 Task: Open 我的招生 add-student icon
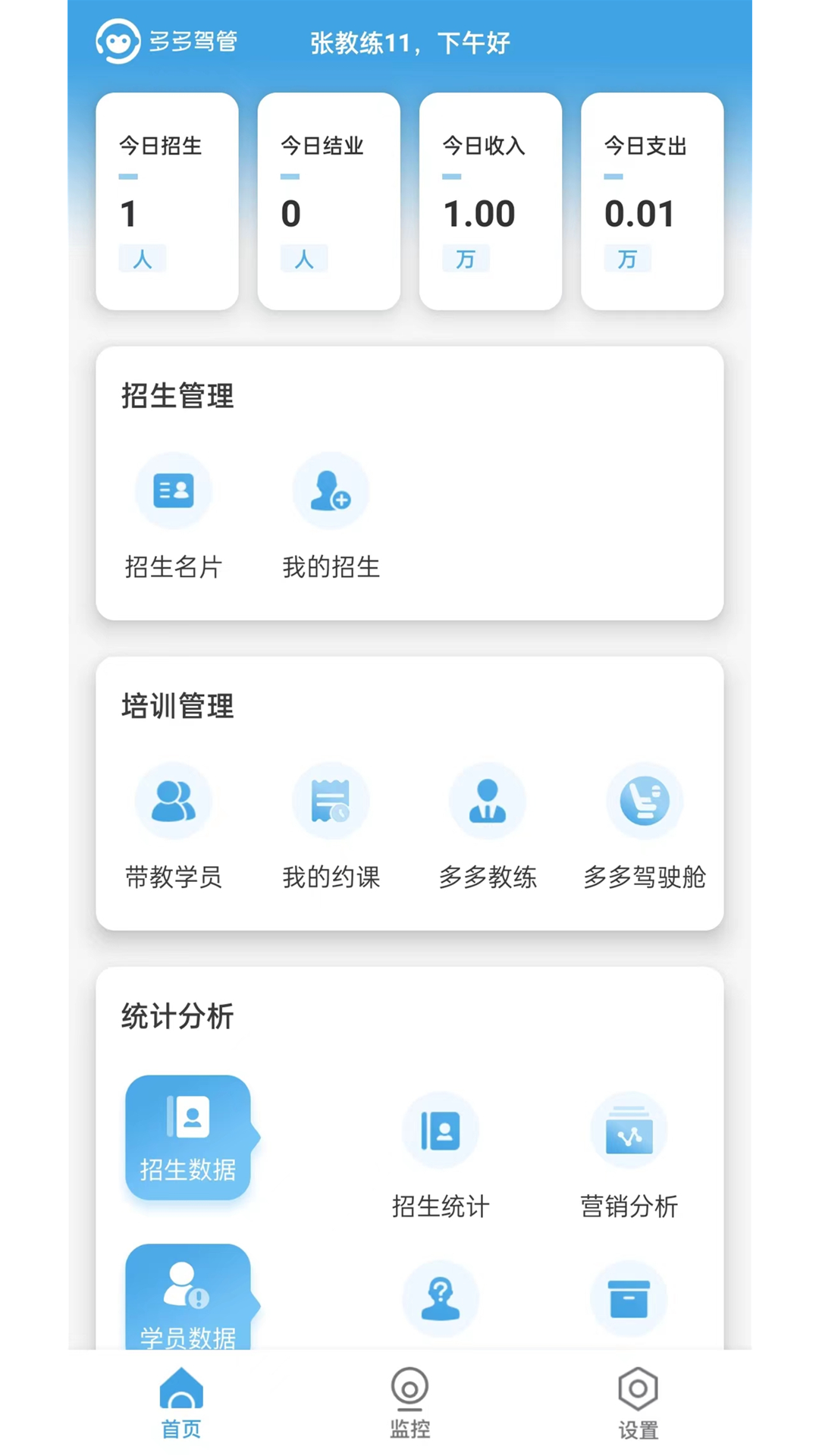(331, 490)
